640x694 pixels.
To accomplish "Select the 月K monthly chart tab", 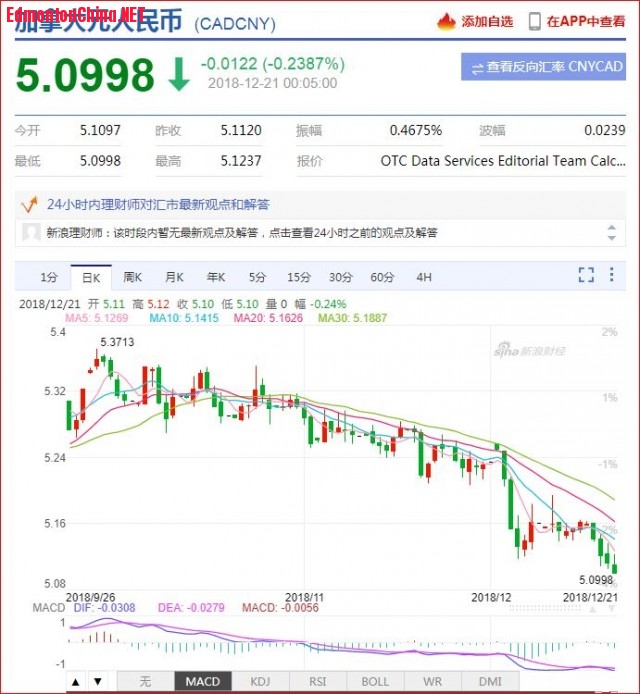I will pyautogui.click(x=174, y=277).
